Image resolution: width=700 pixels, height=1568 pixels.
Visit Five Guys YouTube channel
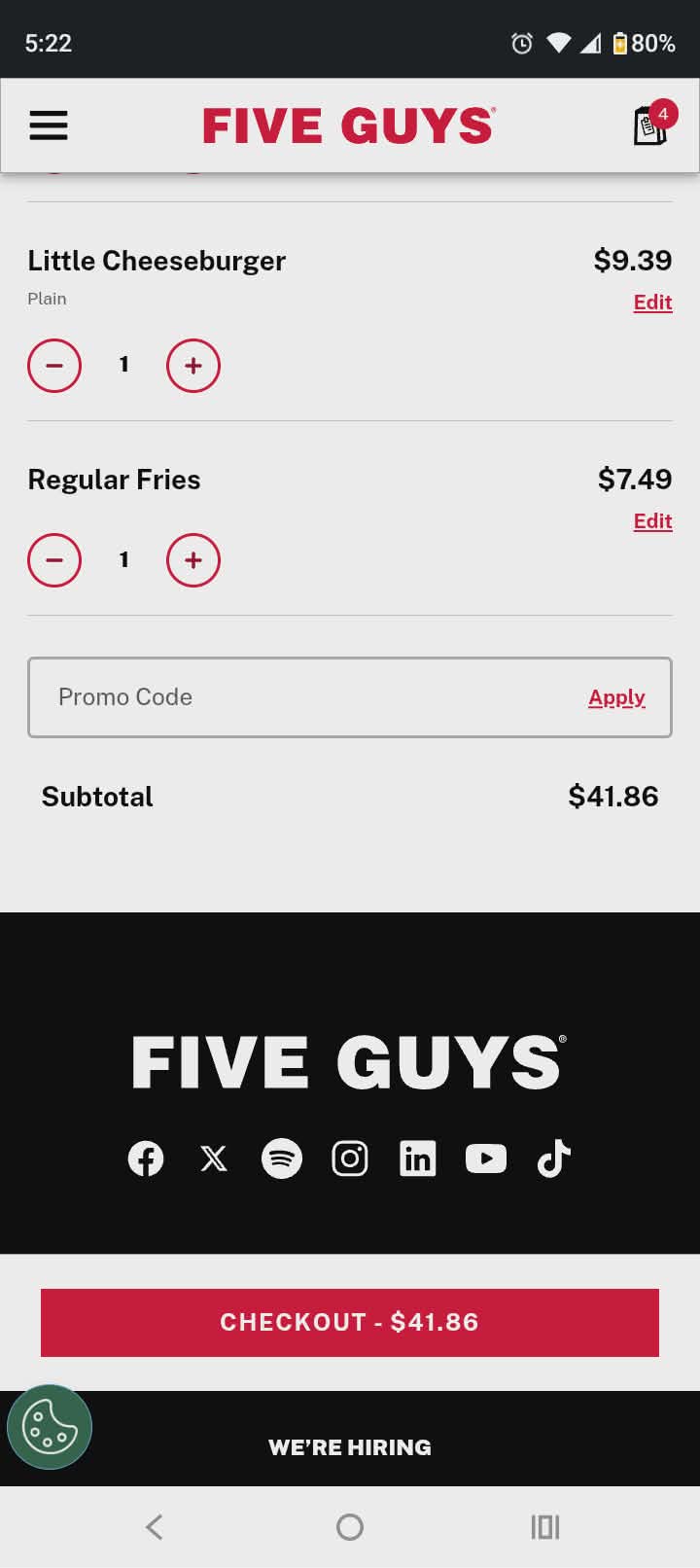pos(486,1158)
